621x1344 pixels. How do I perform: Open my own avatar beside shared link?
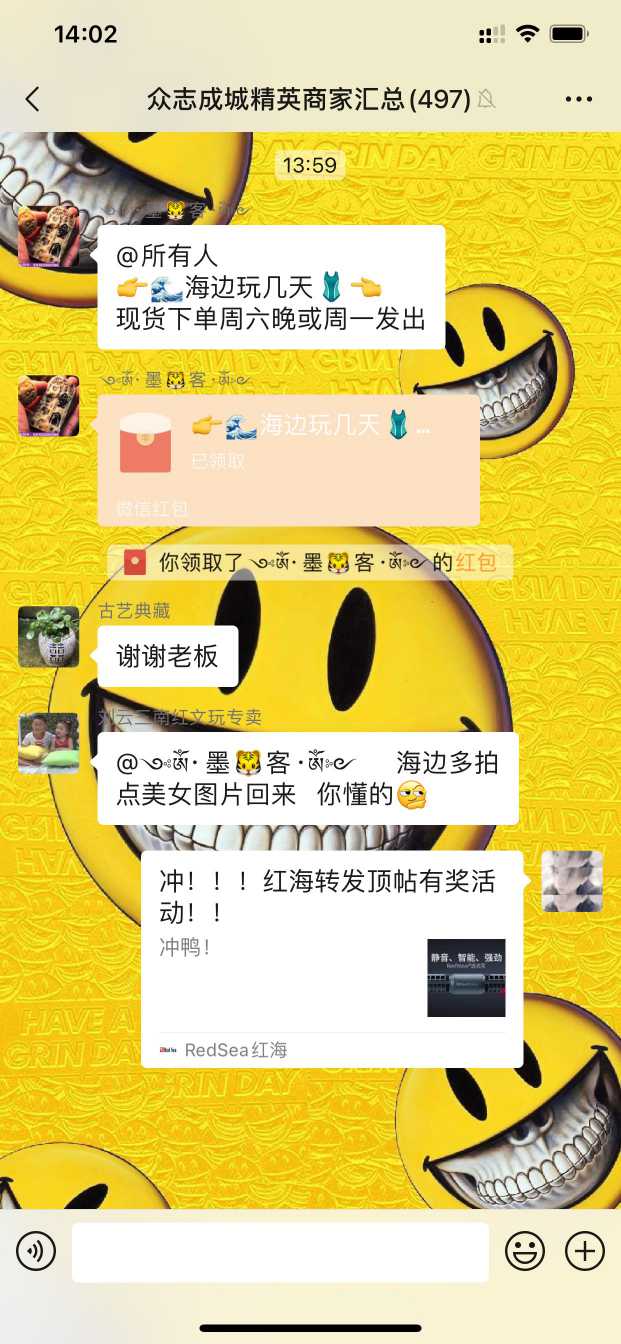[572, 881]
